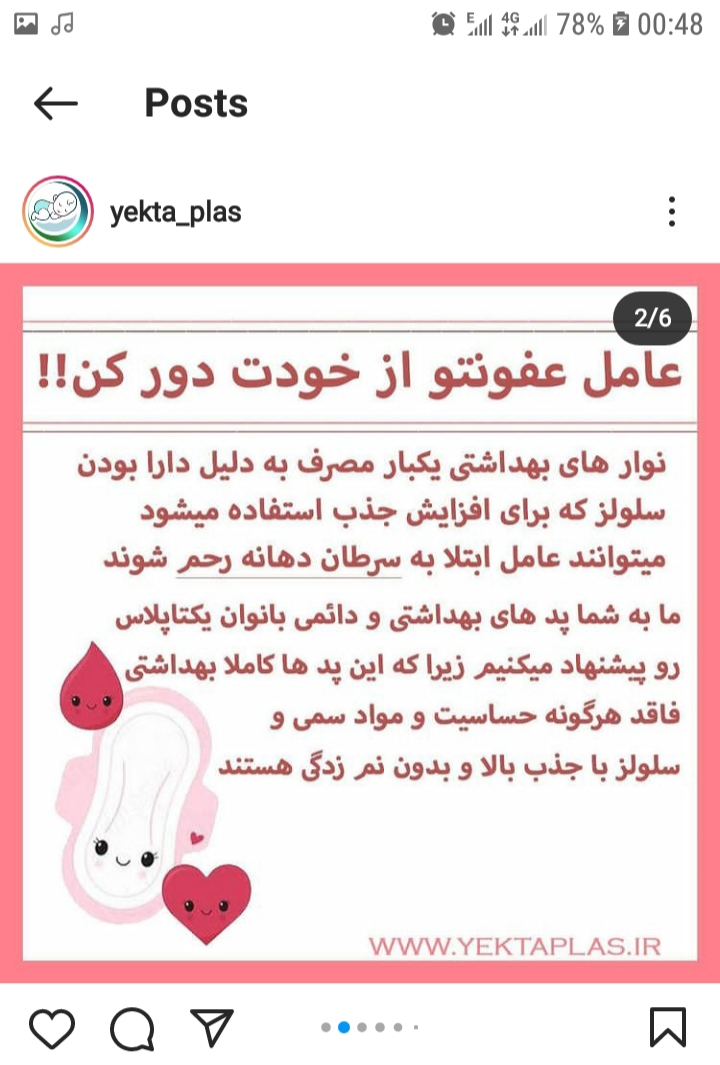Go back from the Posts screen

[x=55, y=103]
